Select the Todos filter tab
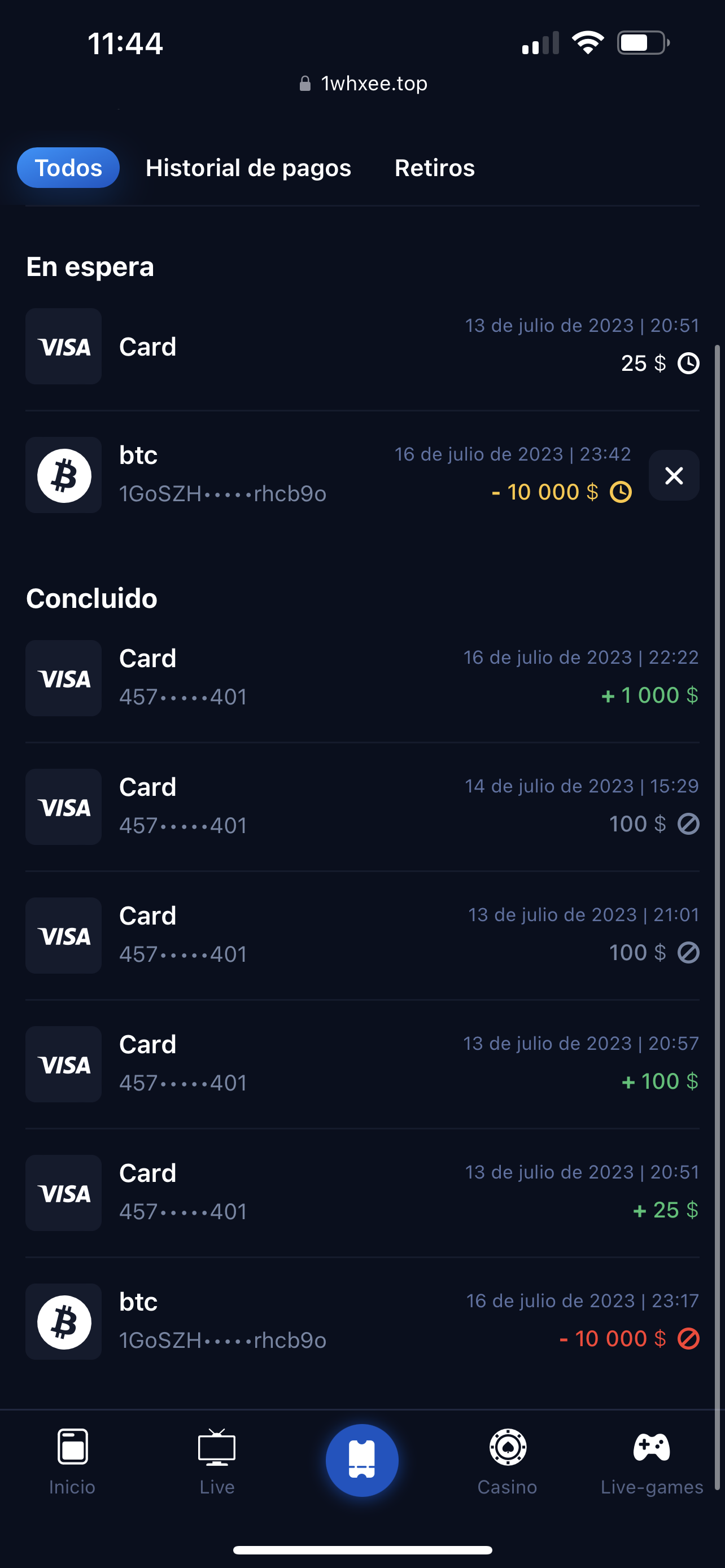This screenshot has height=1568, width=725. [x=68, y=168]
